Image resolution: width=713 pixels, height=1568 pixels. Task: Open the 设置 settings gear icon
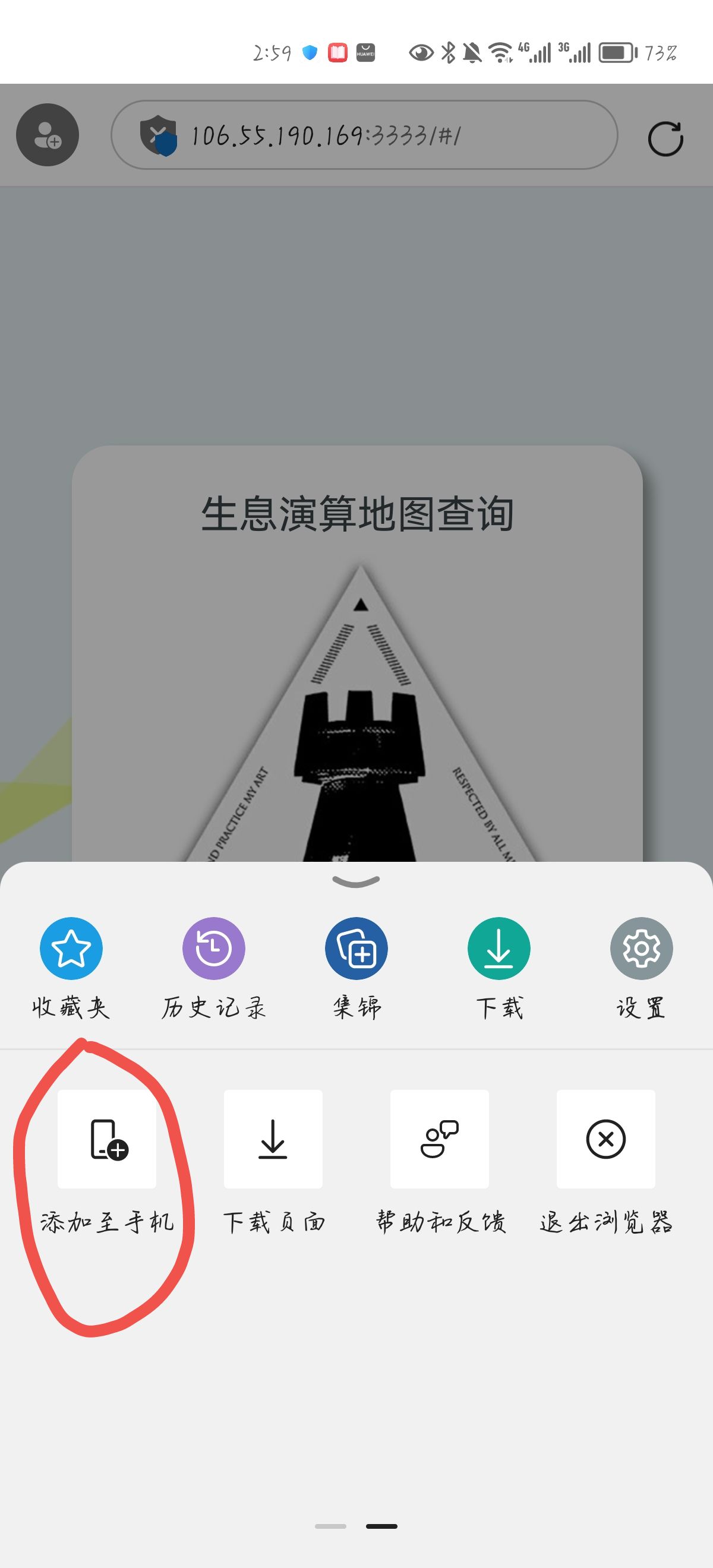(x=641, y=948)
